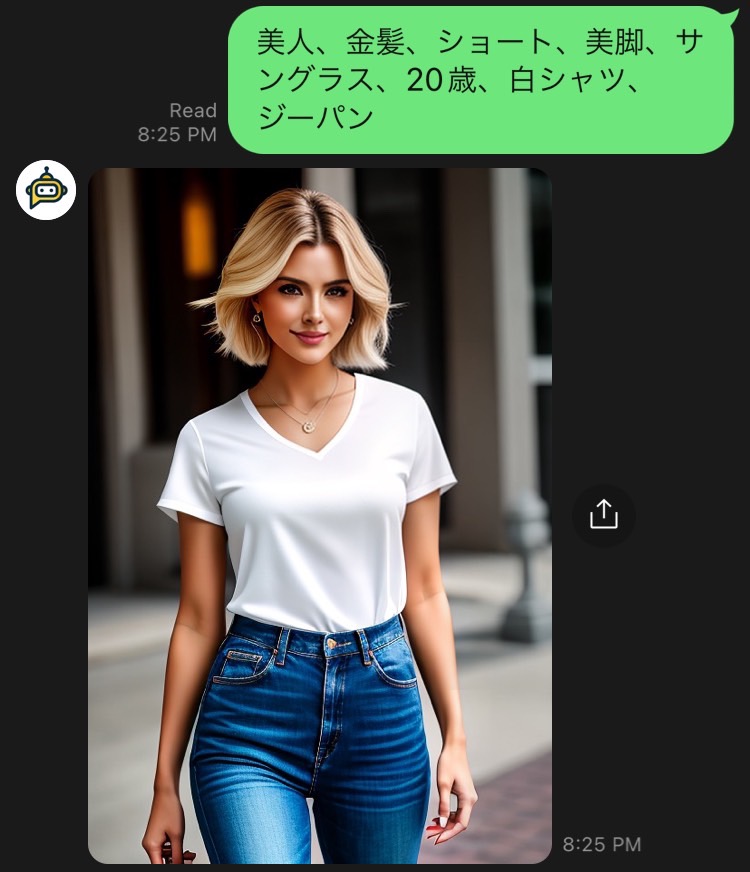Image resolution: width=750 pixels, height=872 pixels.
Task: Share the generated image
Action: [604, 515]
